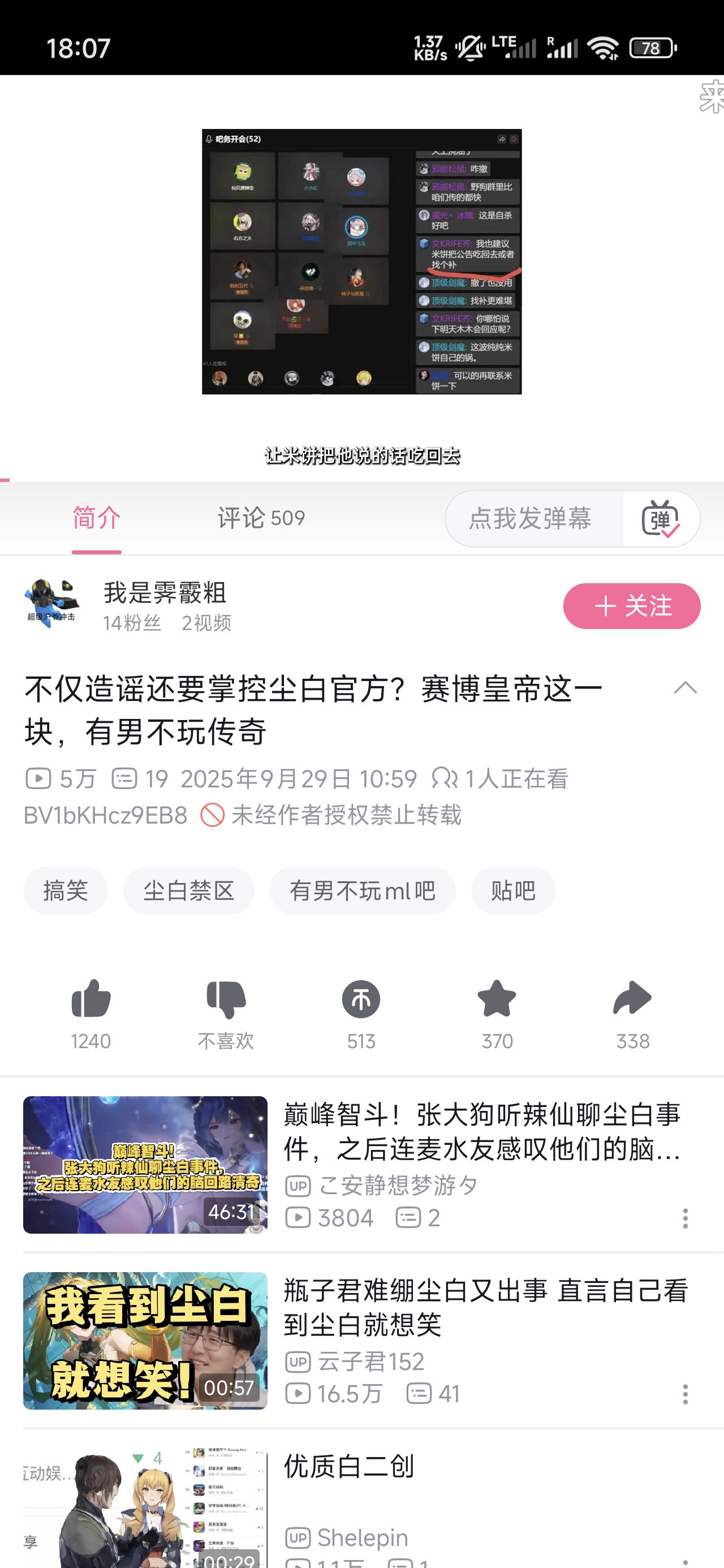Open uploader profile 我是霁霰粗

[165, 593]
